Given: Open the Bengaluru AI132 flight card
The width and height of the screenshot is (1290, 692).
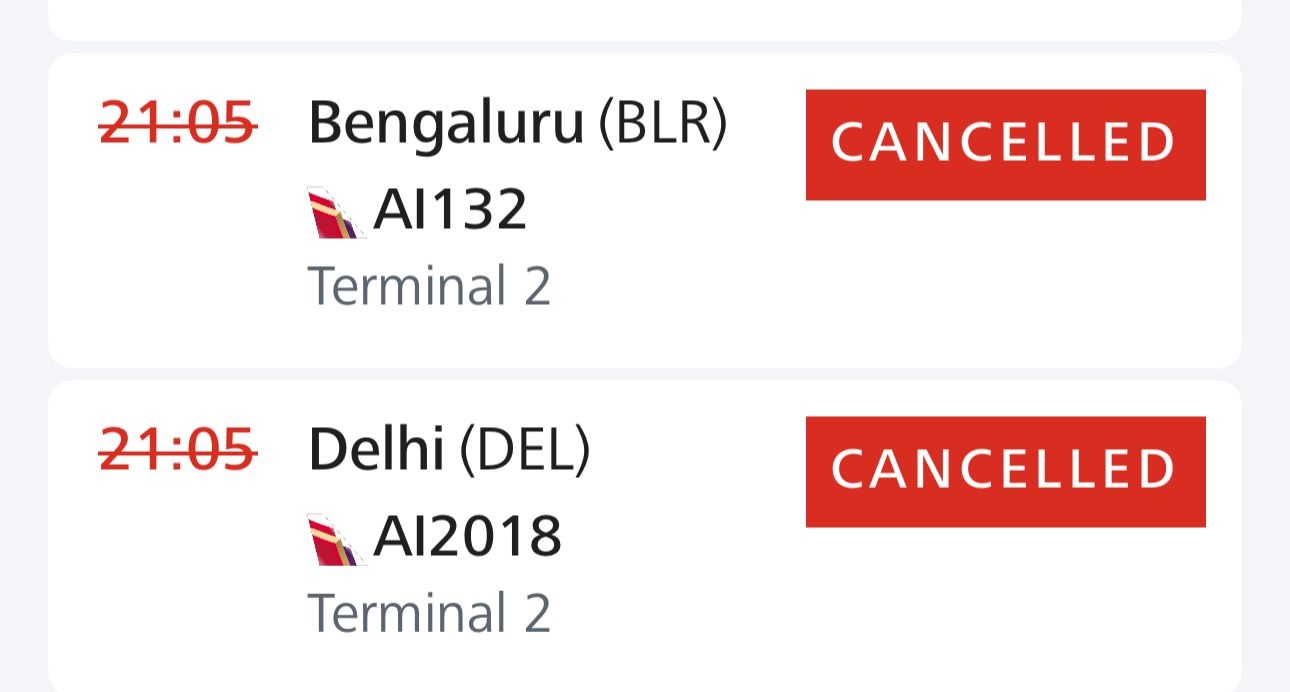Looking at the screenshot, I should 644,211.
